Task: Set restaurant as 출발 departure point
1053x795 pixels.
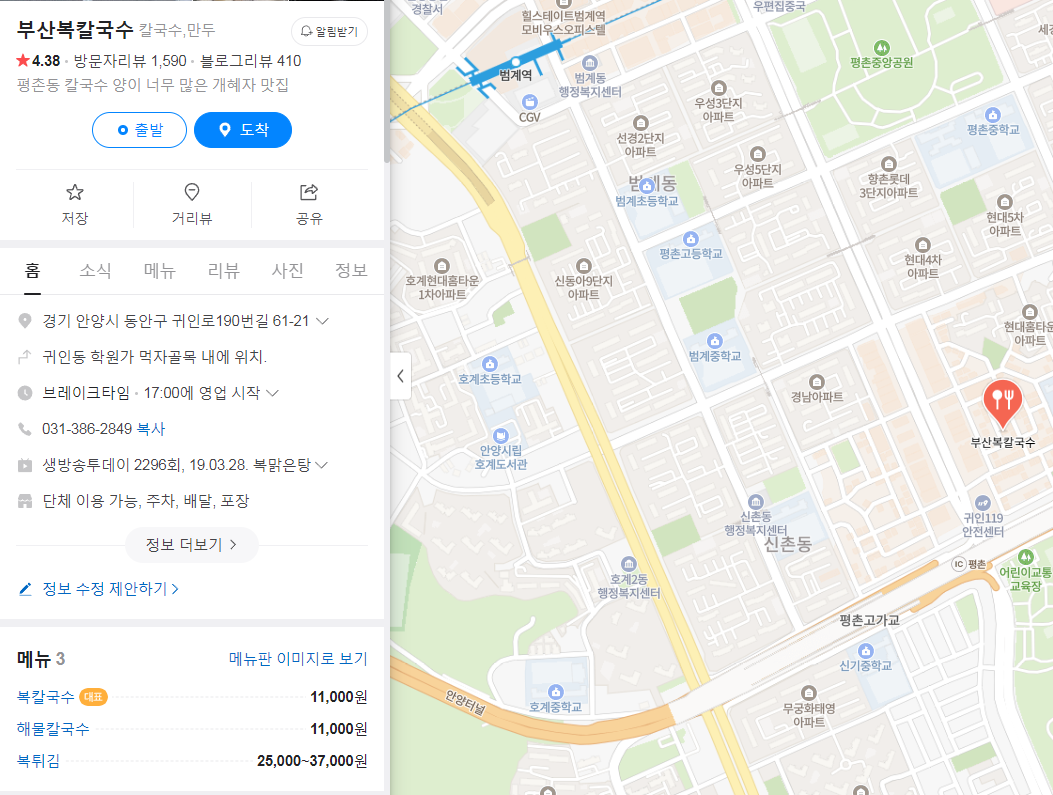Action: click(139, 130)
